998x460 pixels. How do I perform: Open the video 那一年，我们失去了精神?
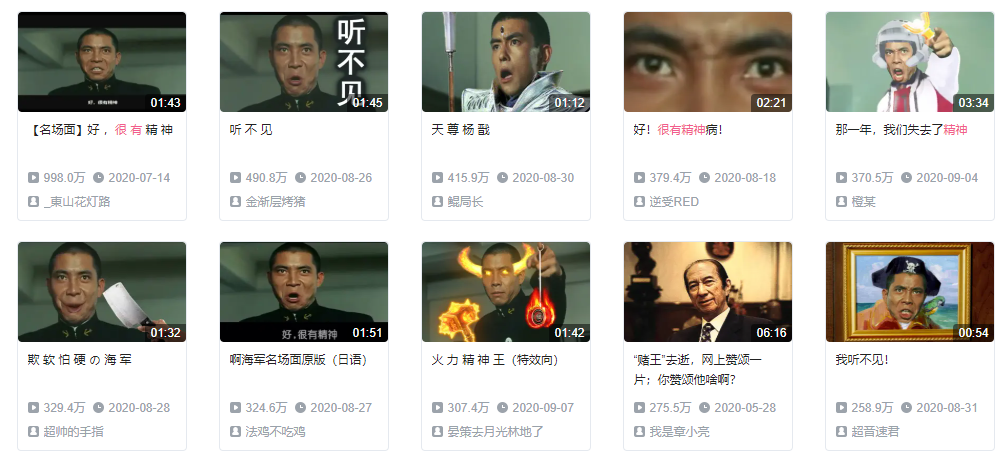[x=909, y=62]
